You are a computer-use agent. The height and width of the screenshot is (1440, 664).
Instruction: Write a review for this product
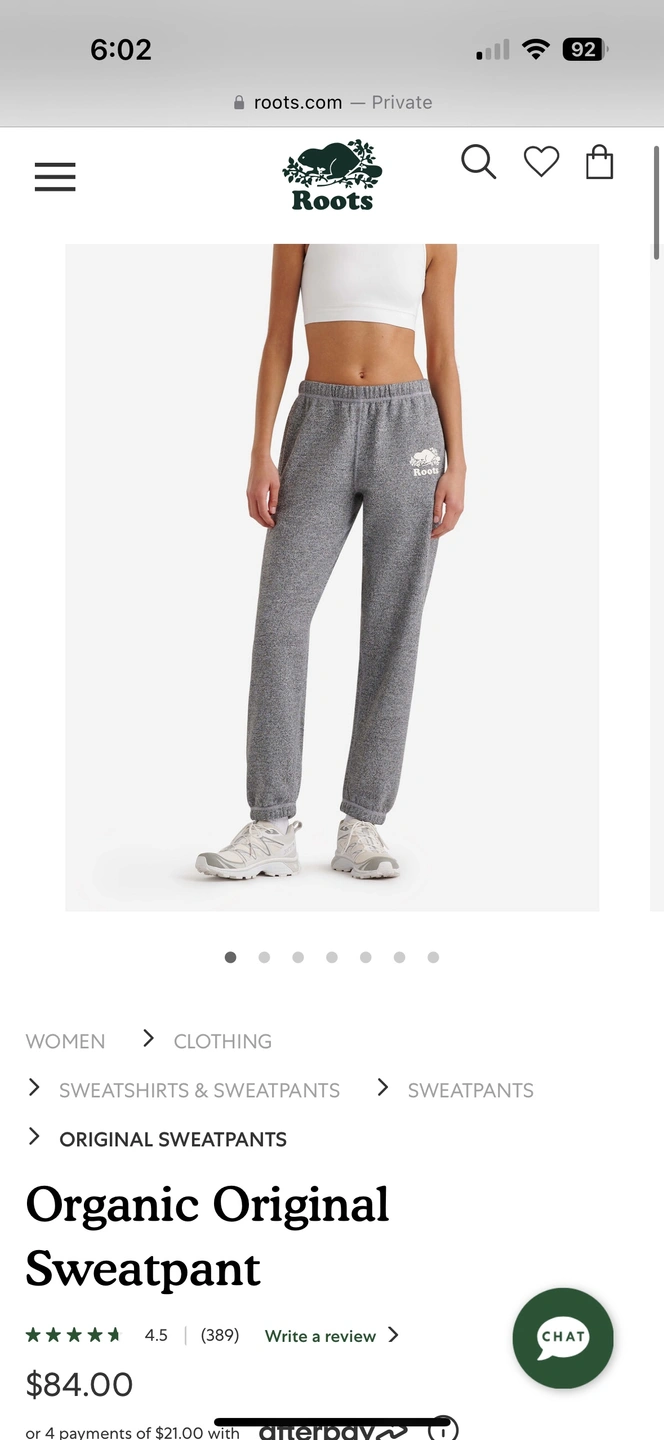coord(320,1336)
